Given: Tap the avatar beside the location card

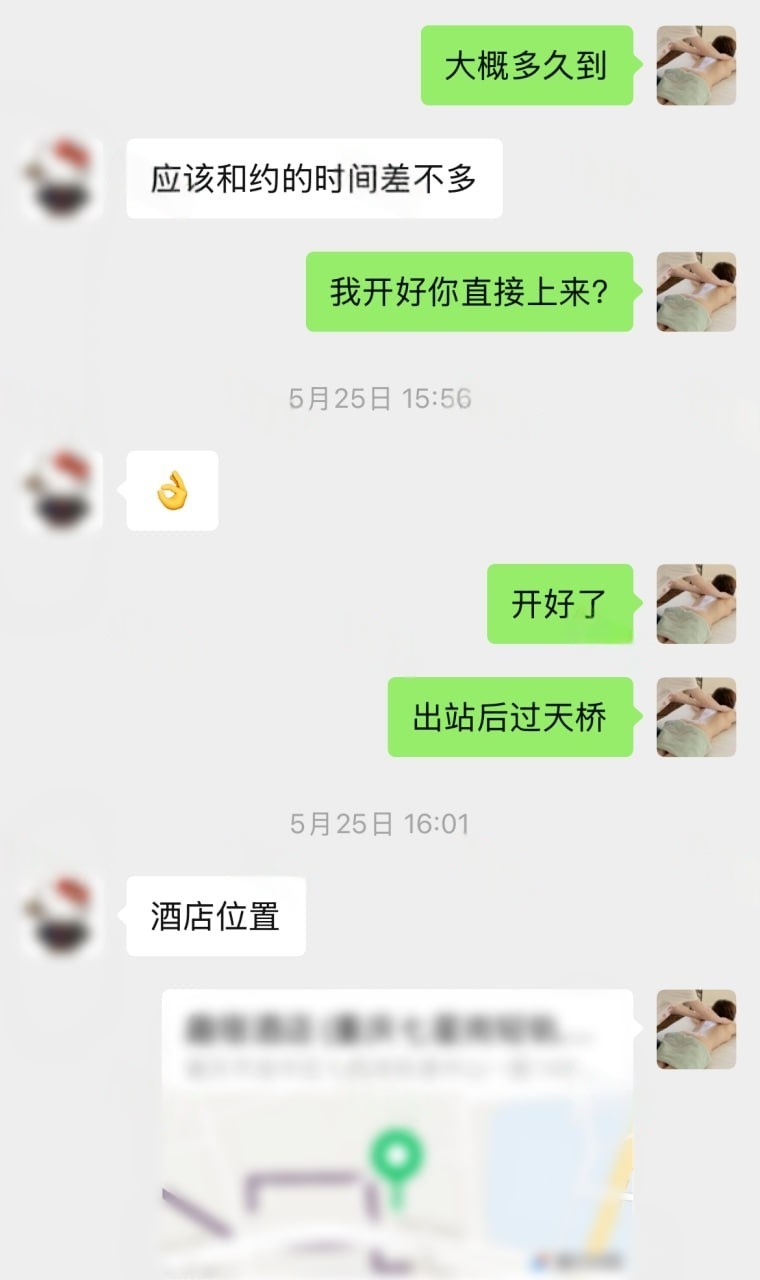Looking at the screenshot, I should pos(696,1029).
